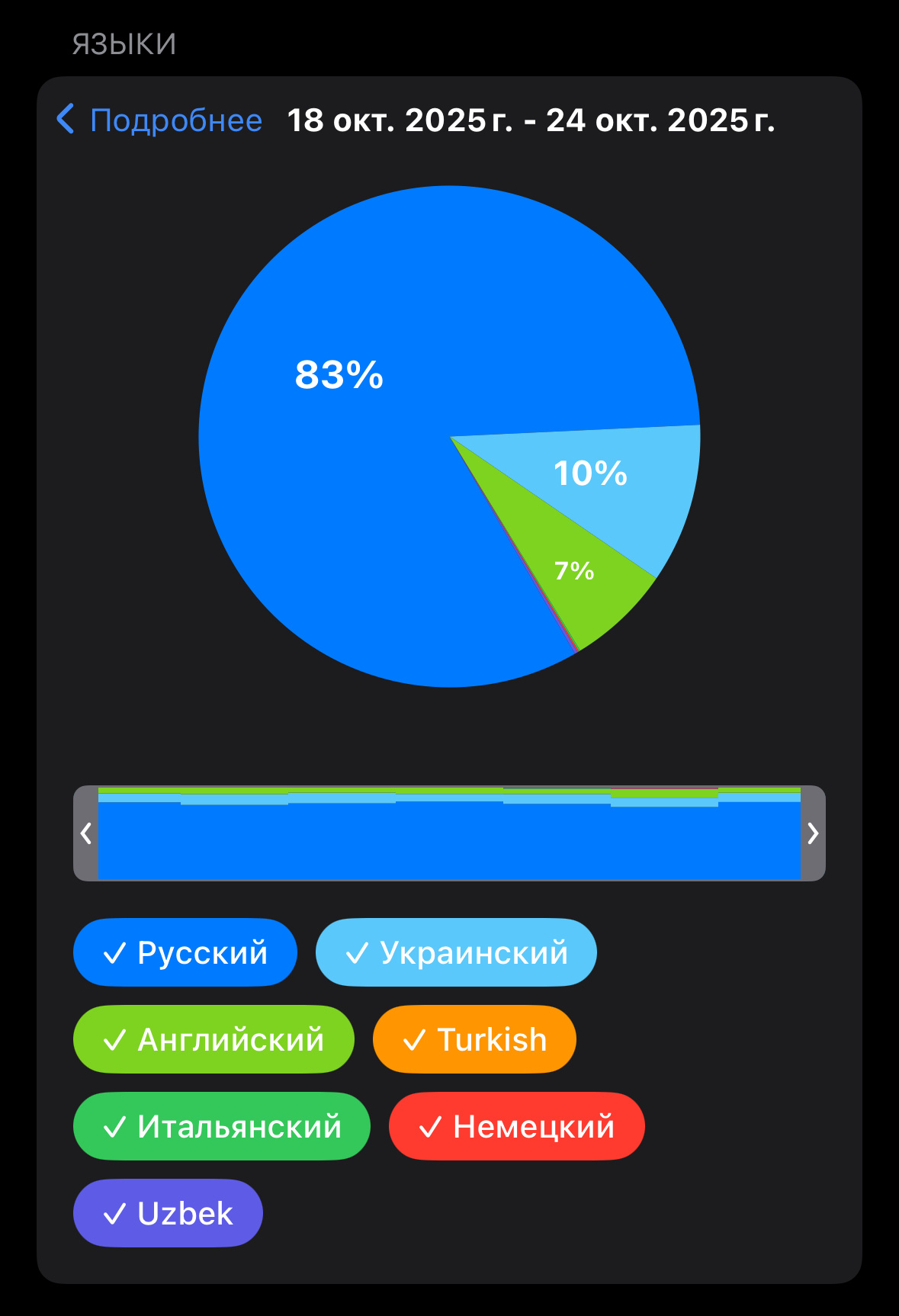Viewport: 899px width, 1316px height.
Task: Deselect the Uzbek language chip
Action: coord(168,1214)
